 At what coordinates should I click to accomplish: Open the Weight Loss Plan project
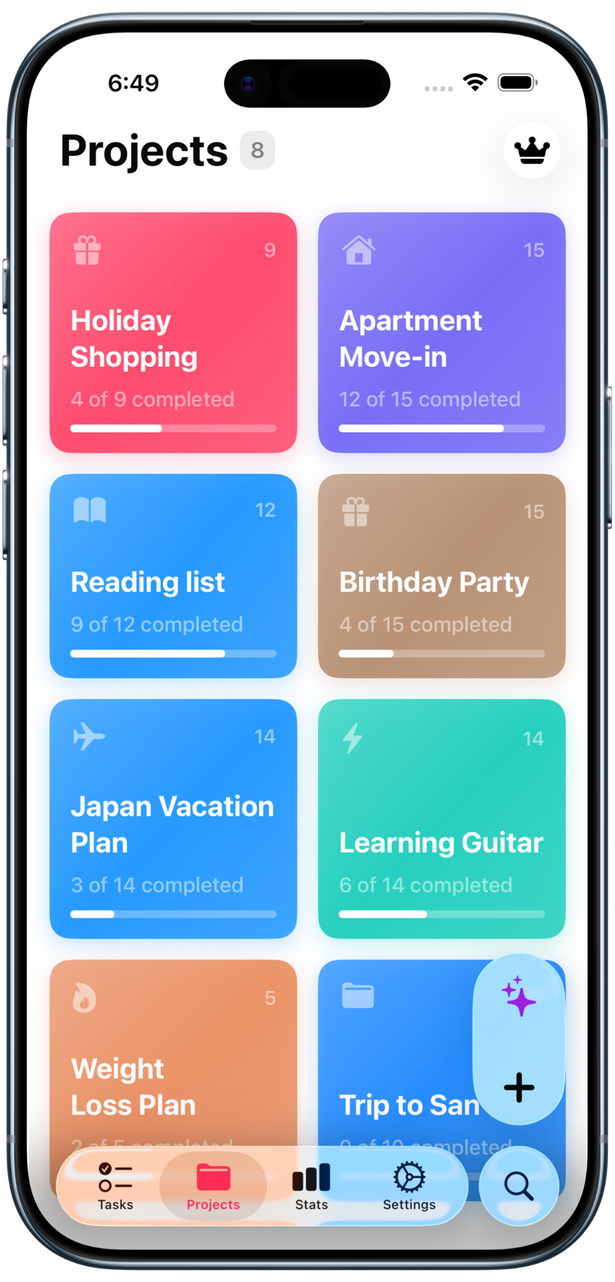click(x=173, y=1060)
